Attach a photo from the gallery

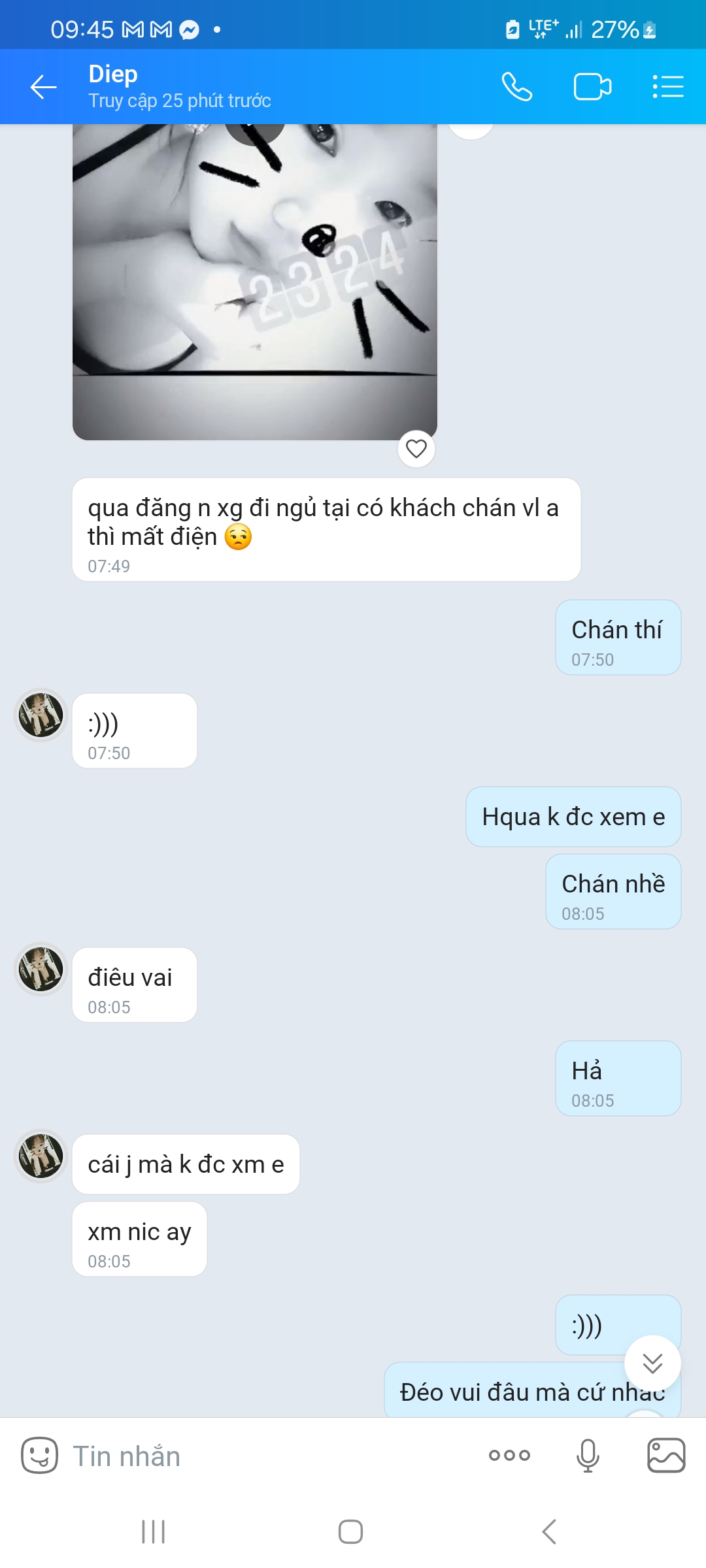point(665,1456)
